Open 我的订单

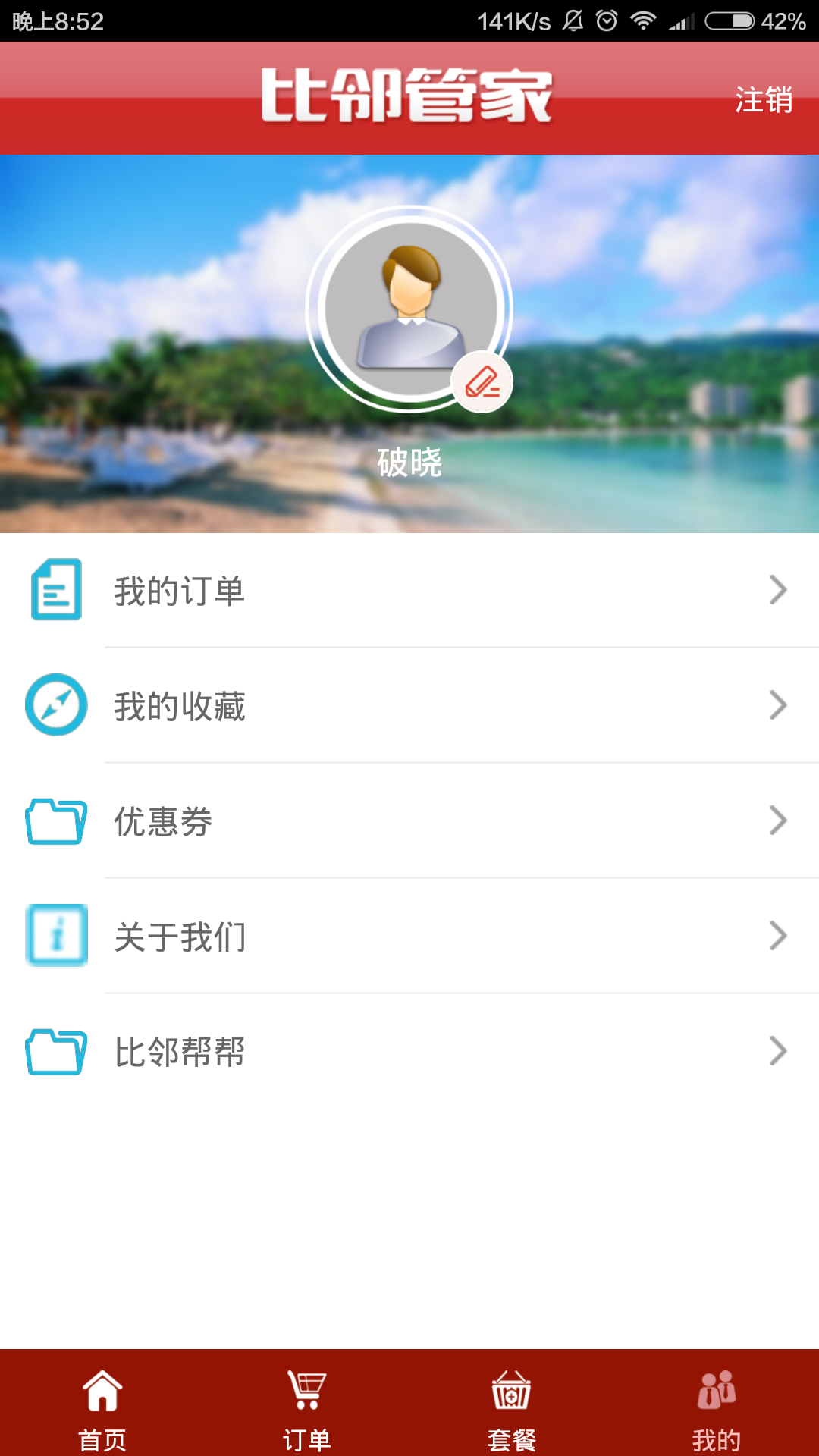(x=409, y=590)
